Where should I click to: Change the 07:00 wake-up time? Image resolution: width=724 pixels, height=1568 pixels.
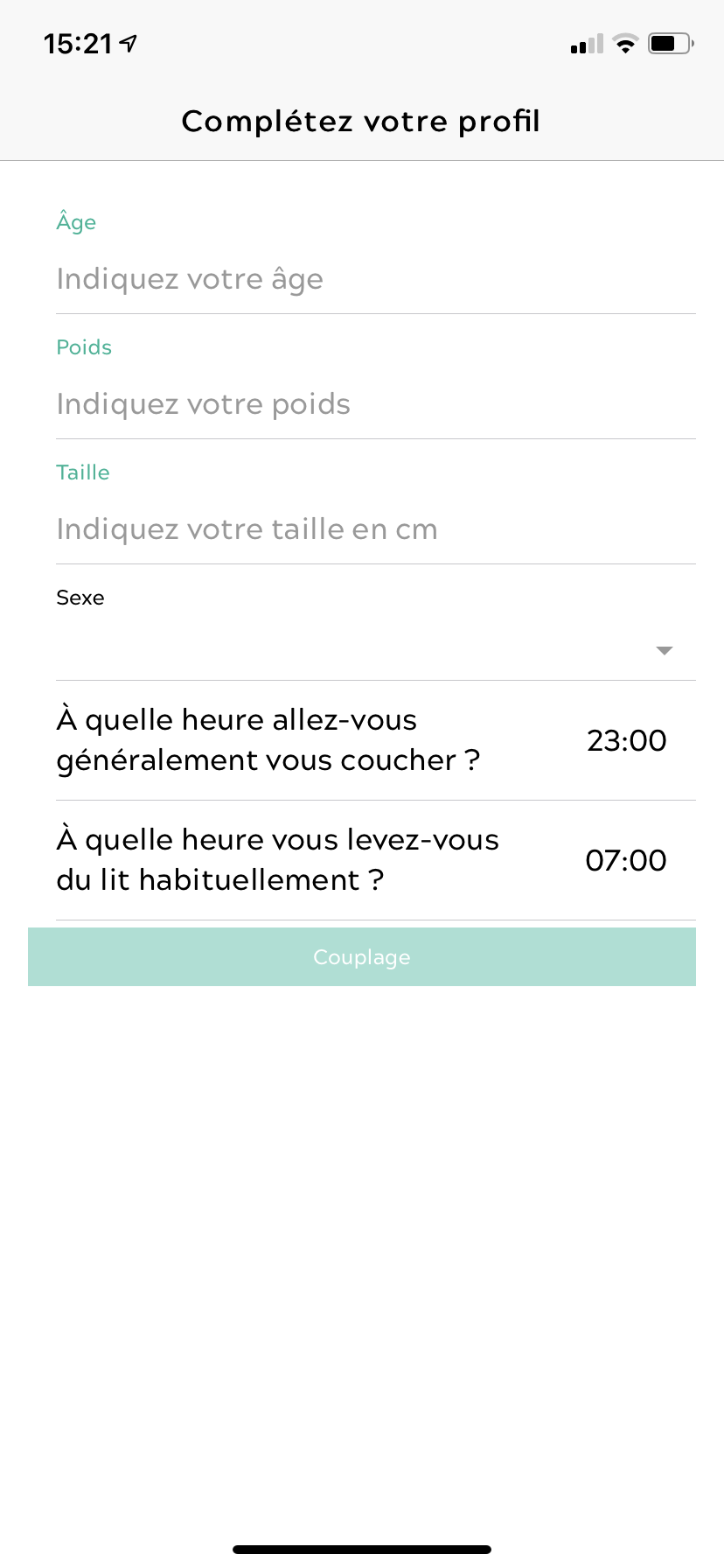coord(626,861)
